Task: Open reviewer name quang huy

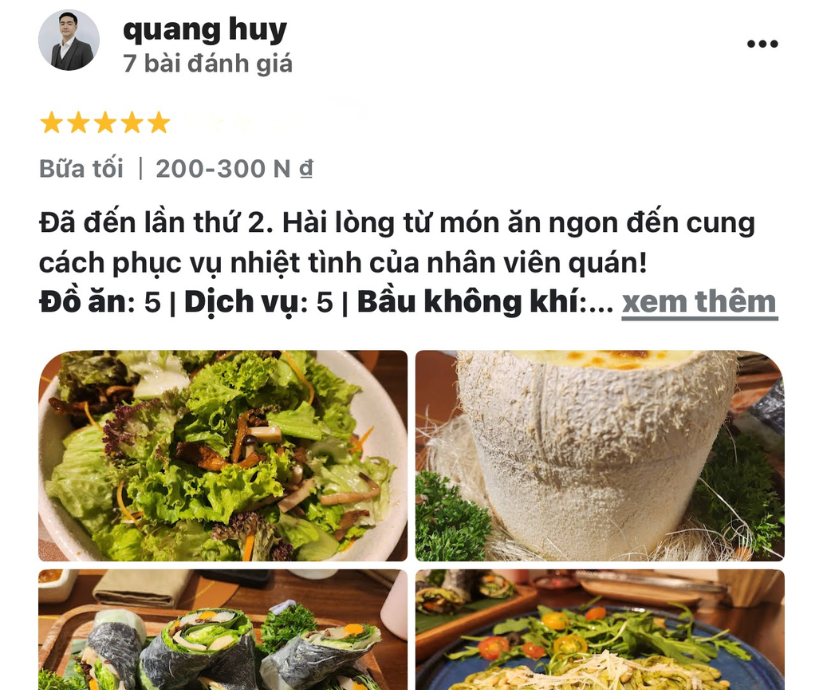Action: (x=205, y=29)
